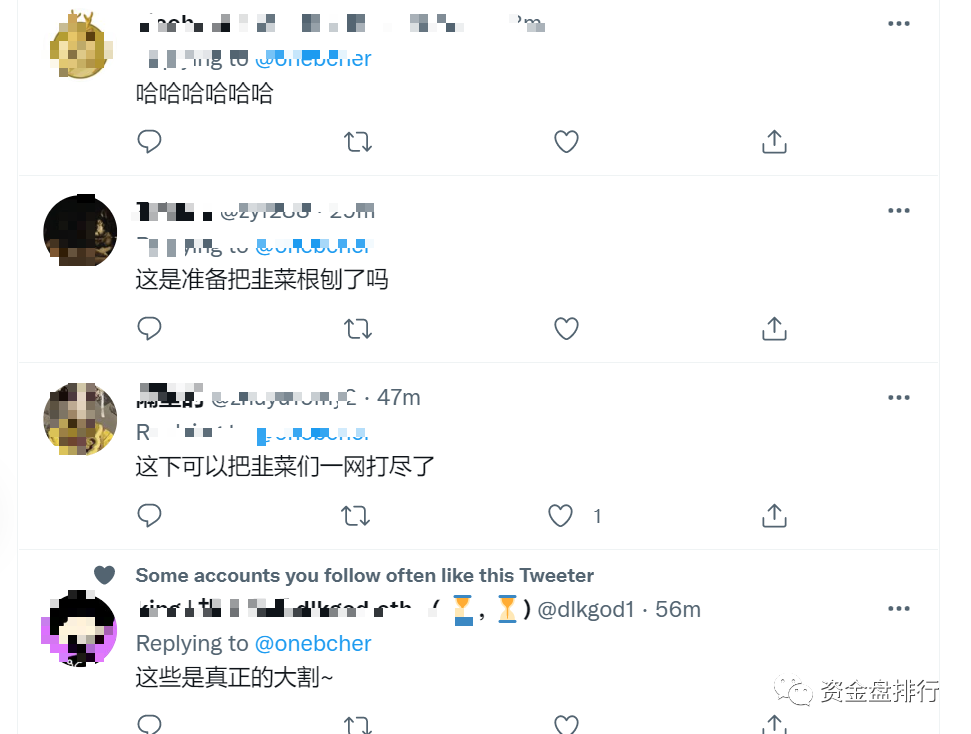The image size is (971, 734).
Task: Retweet the 这下可以把韭菜们一网打尽了 reply
Action: coord(358,515)
